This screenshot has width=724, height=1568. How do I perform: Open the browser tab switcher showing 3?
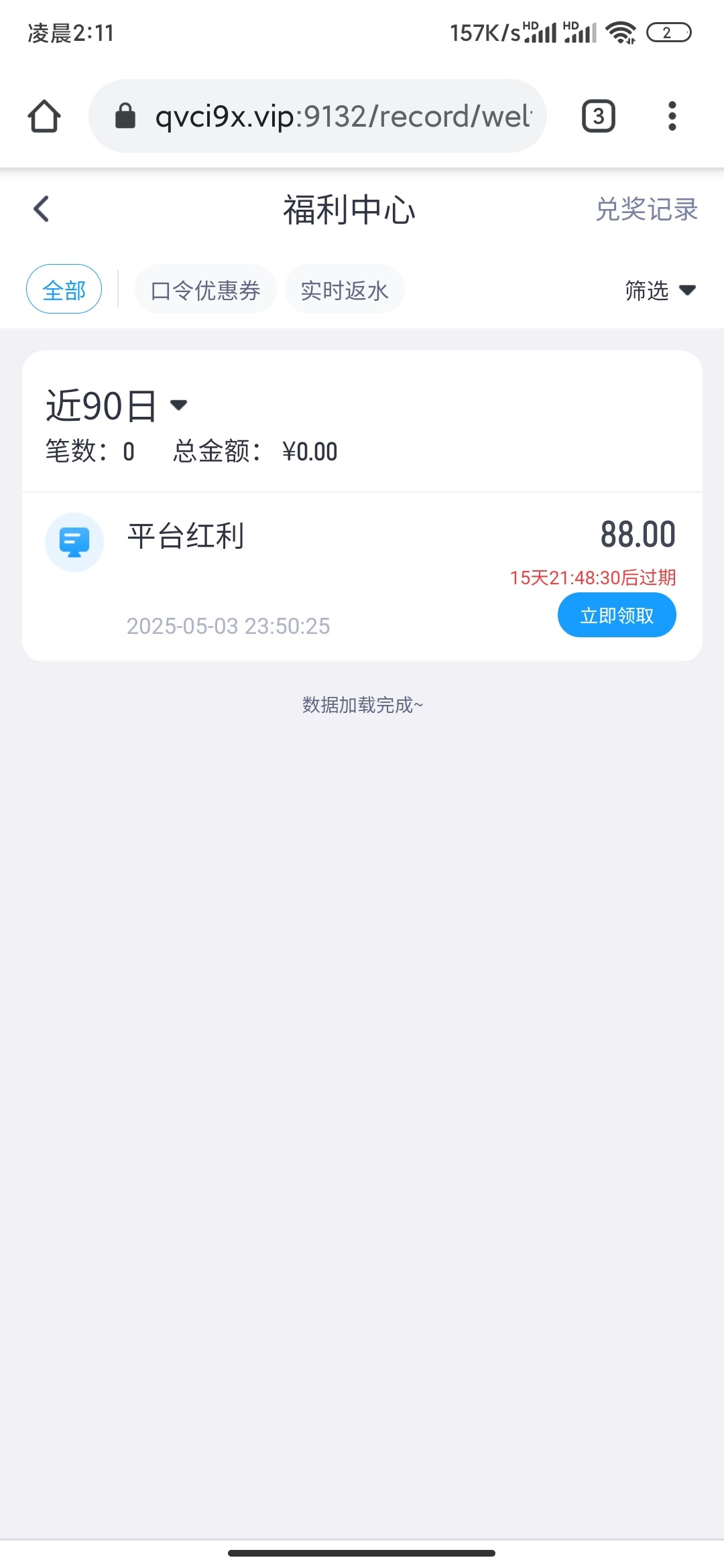[x=597, y=115]
